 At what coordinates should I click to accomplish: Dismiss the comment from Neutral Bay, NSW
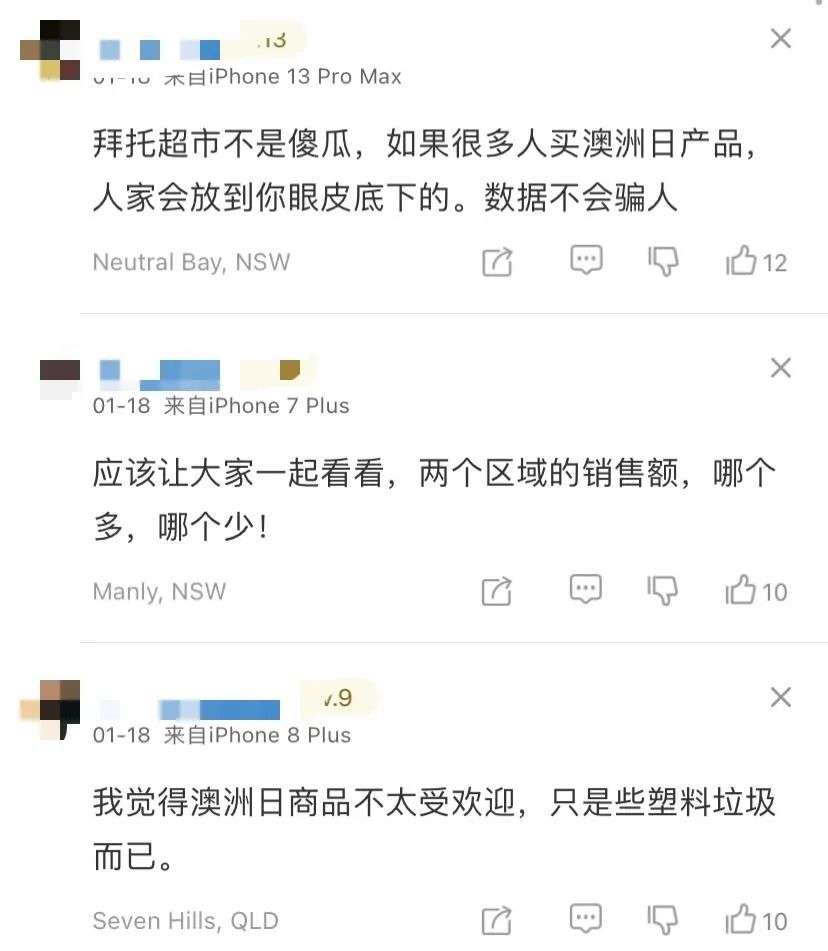[x=781, y=39]
